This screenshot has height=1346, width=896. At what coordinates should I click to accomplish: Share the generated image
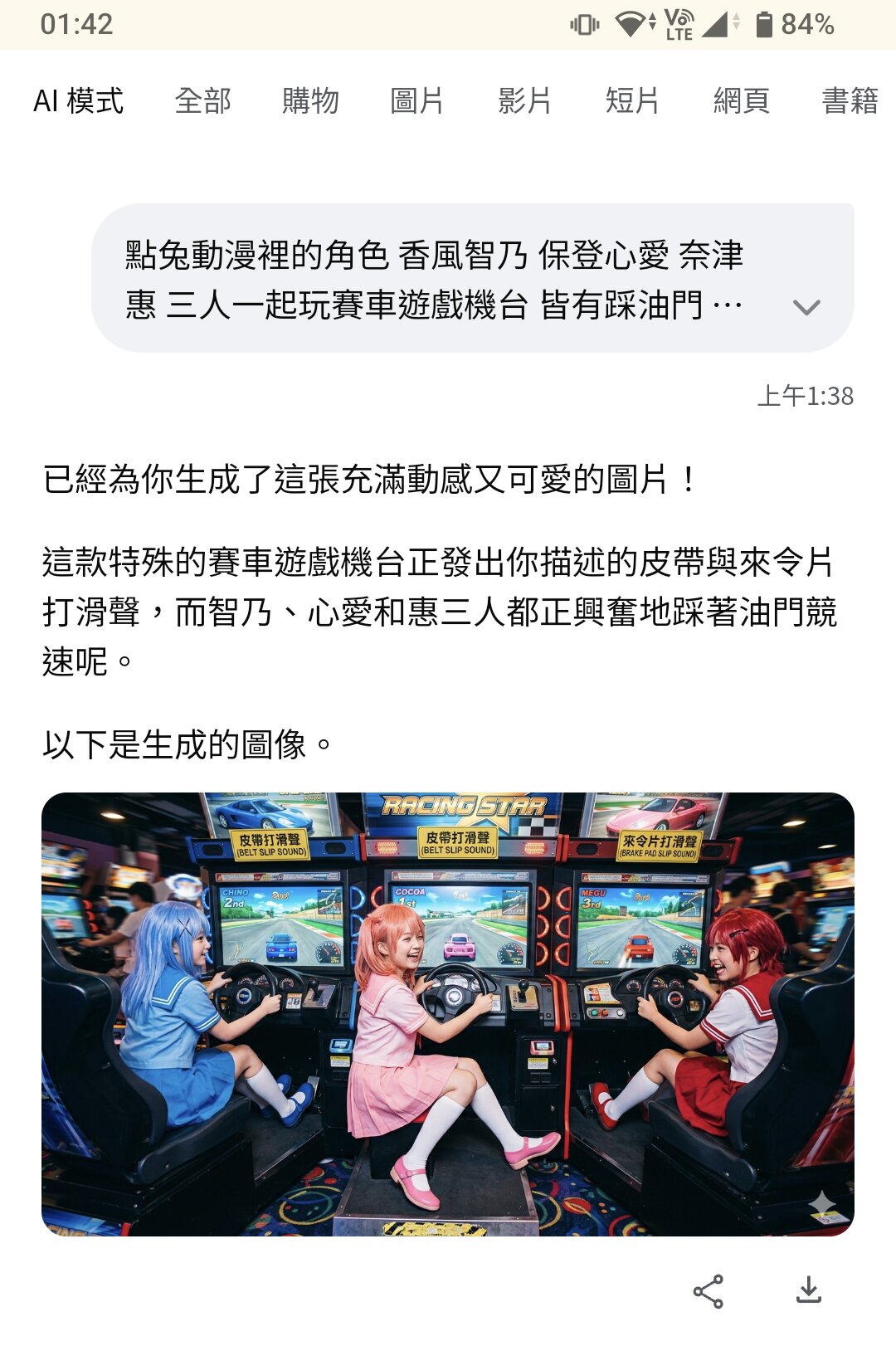tap(708, 1291)
